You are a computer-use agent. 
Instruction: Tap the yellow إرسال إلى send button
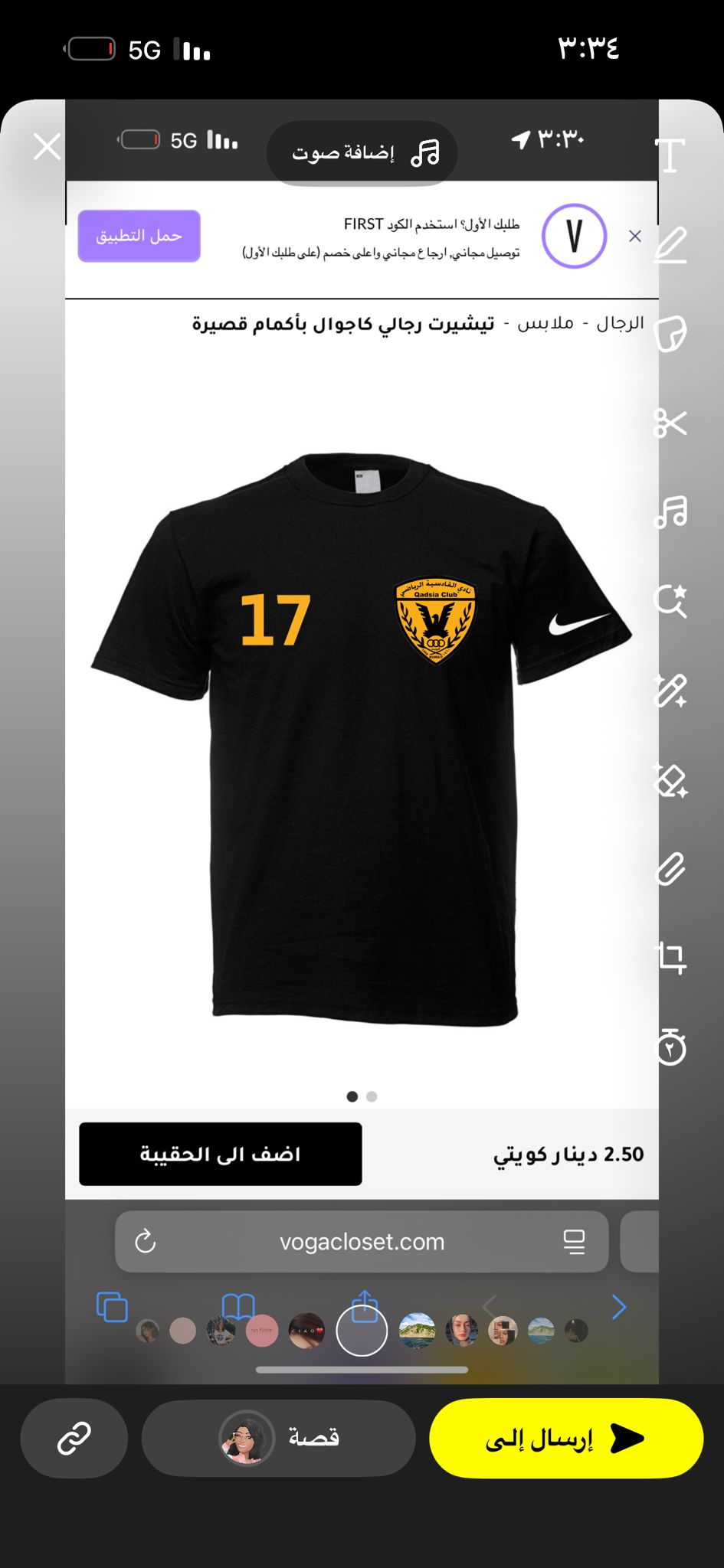coord(566,1439)
